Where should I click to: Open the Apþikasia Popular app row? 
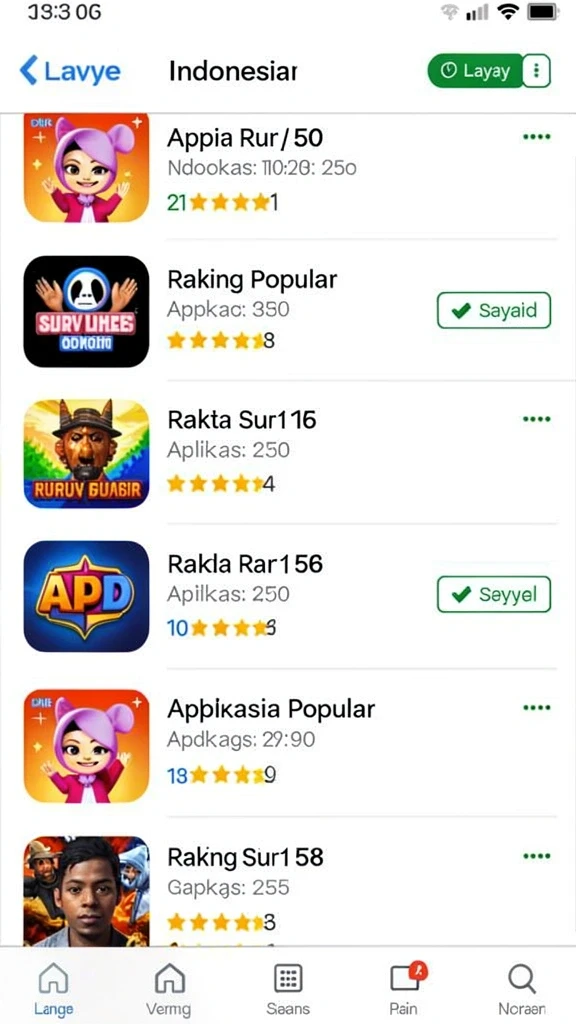click(288, 743)
